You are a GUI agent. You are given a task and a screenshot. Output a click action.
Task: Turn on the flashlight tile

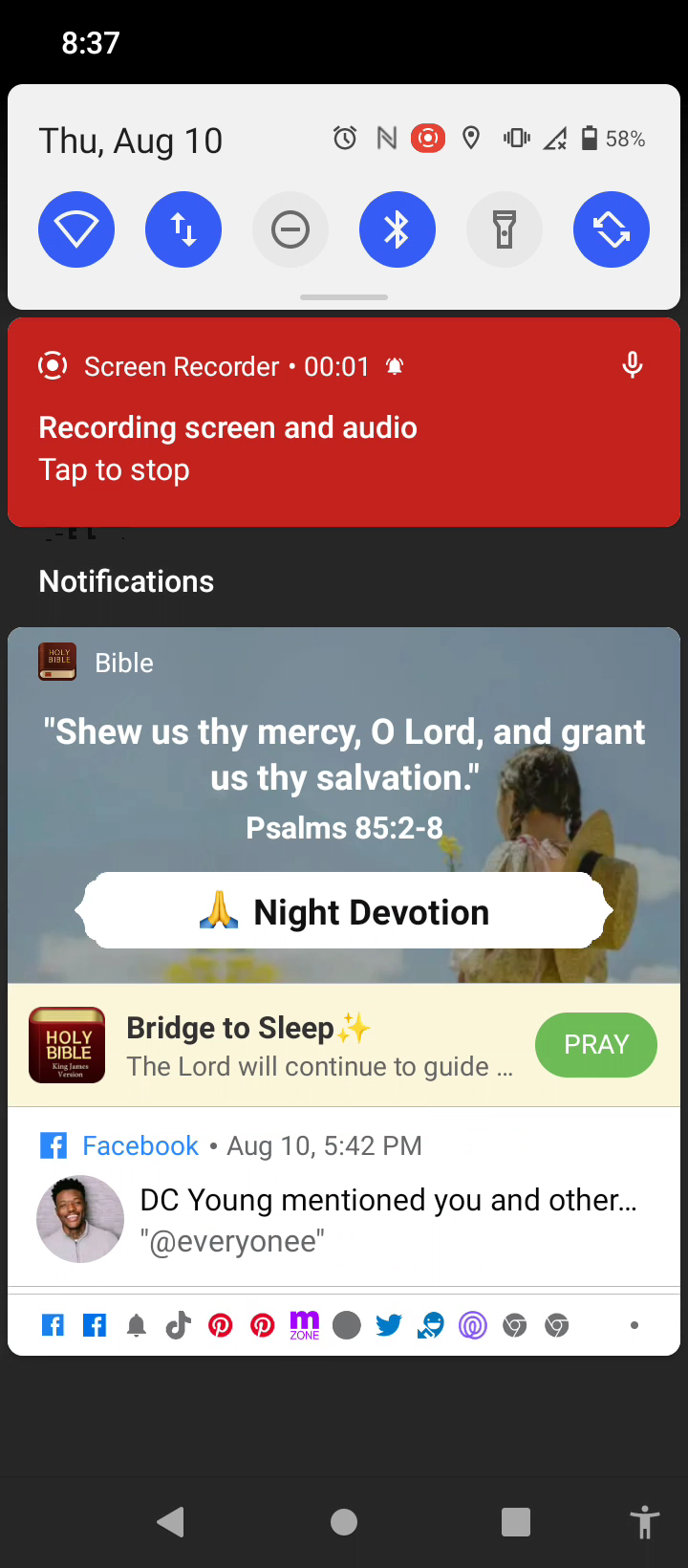[505, 229]
